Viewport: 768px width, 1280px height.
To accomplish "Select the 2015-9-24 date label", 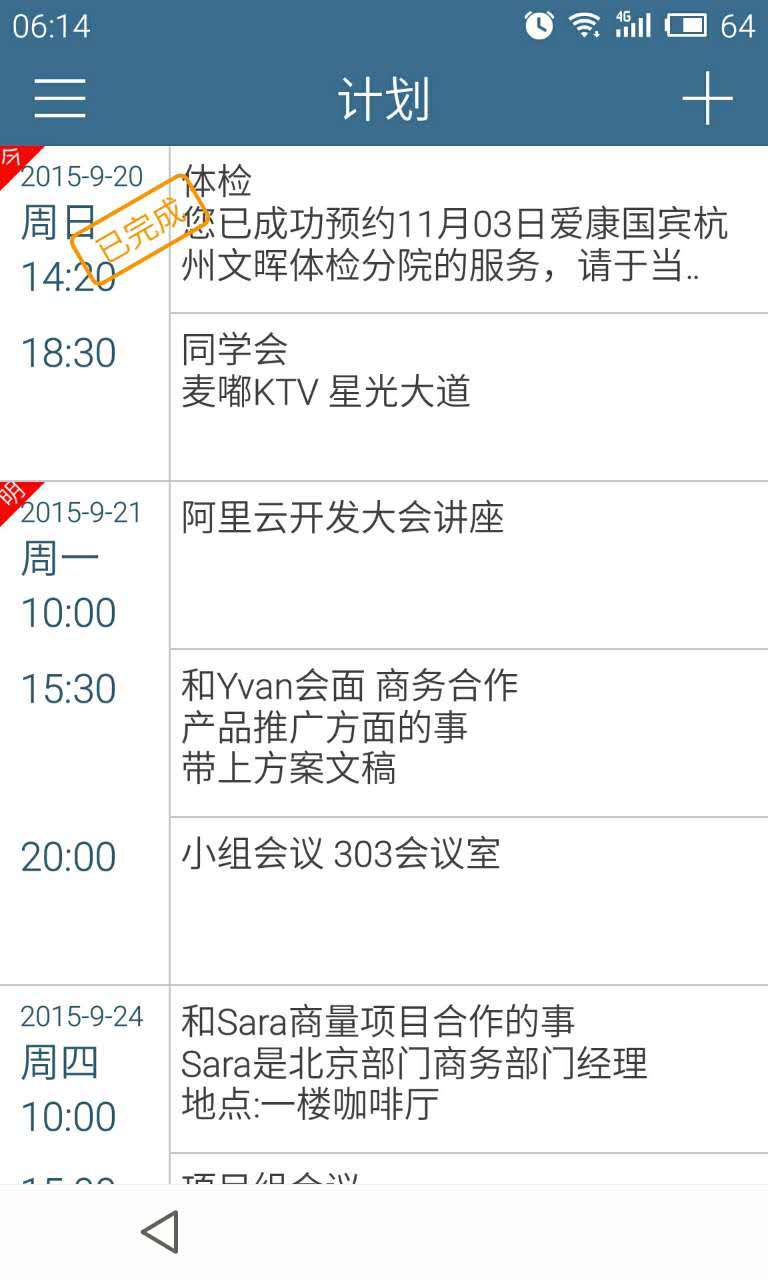I will point(83,1016).
